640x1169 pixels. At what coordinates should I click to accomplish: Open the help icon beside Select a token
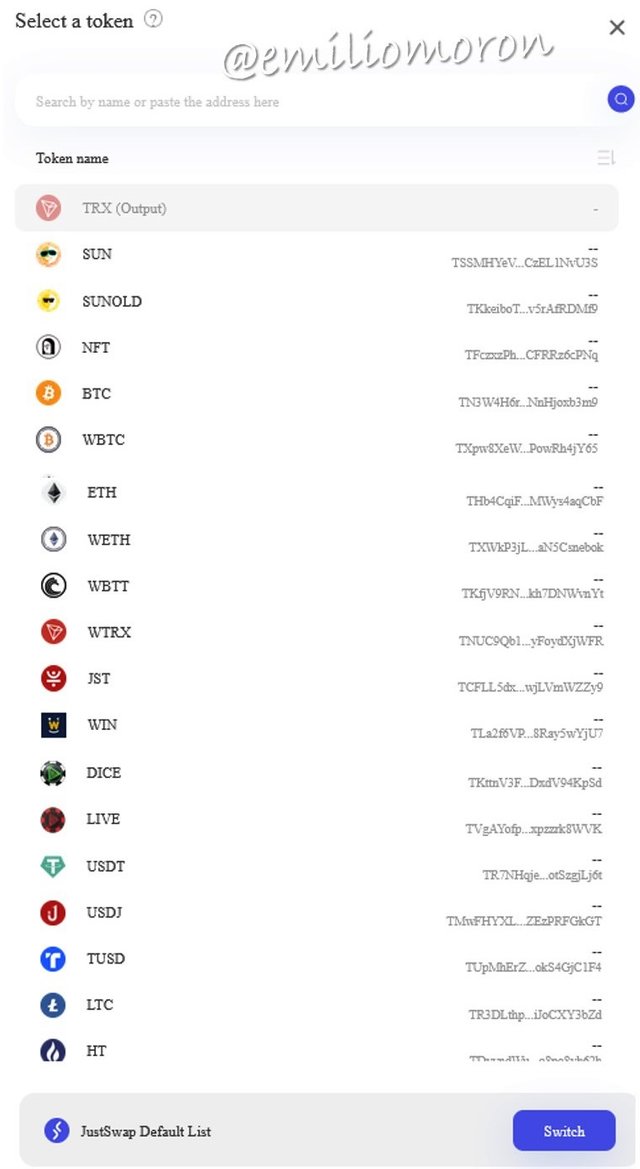(153, 19)
